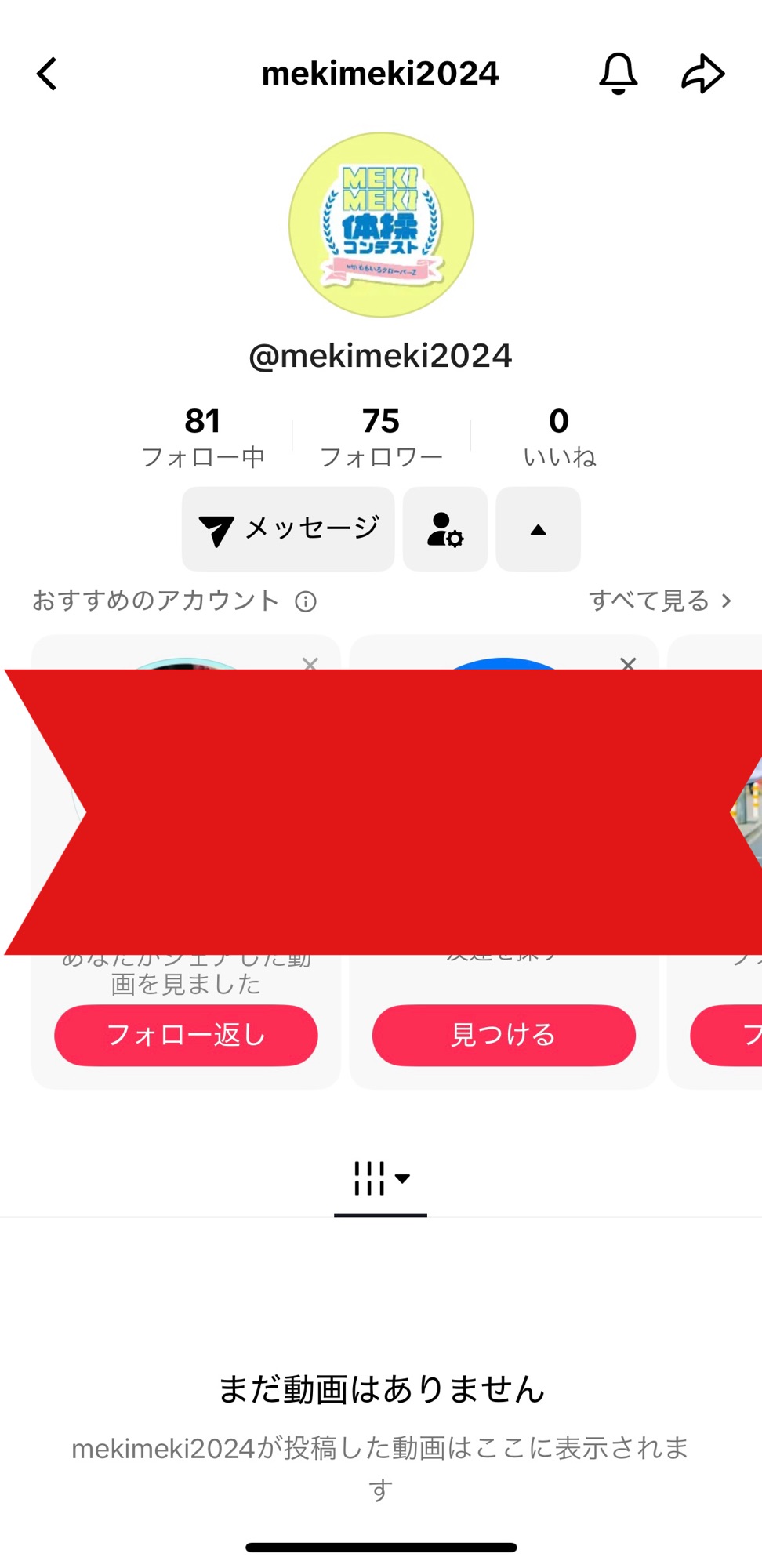Screen dimensions: 762x1568
Task: Go back using the top-left arrow
Action: coord(47,74)
